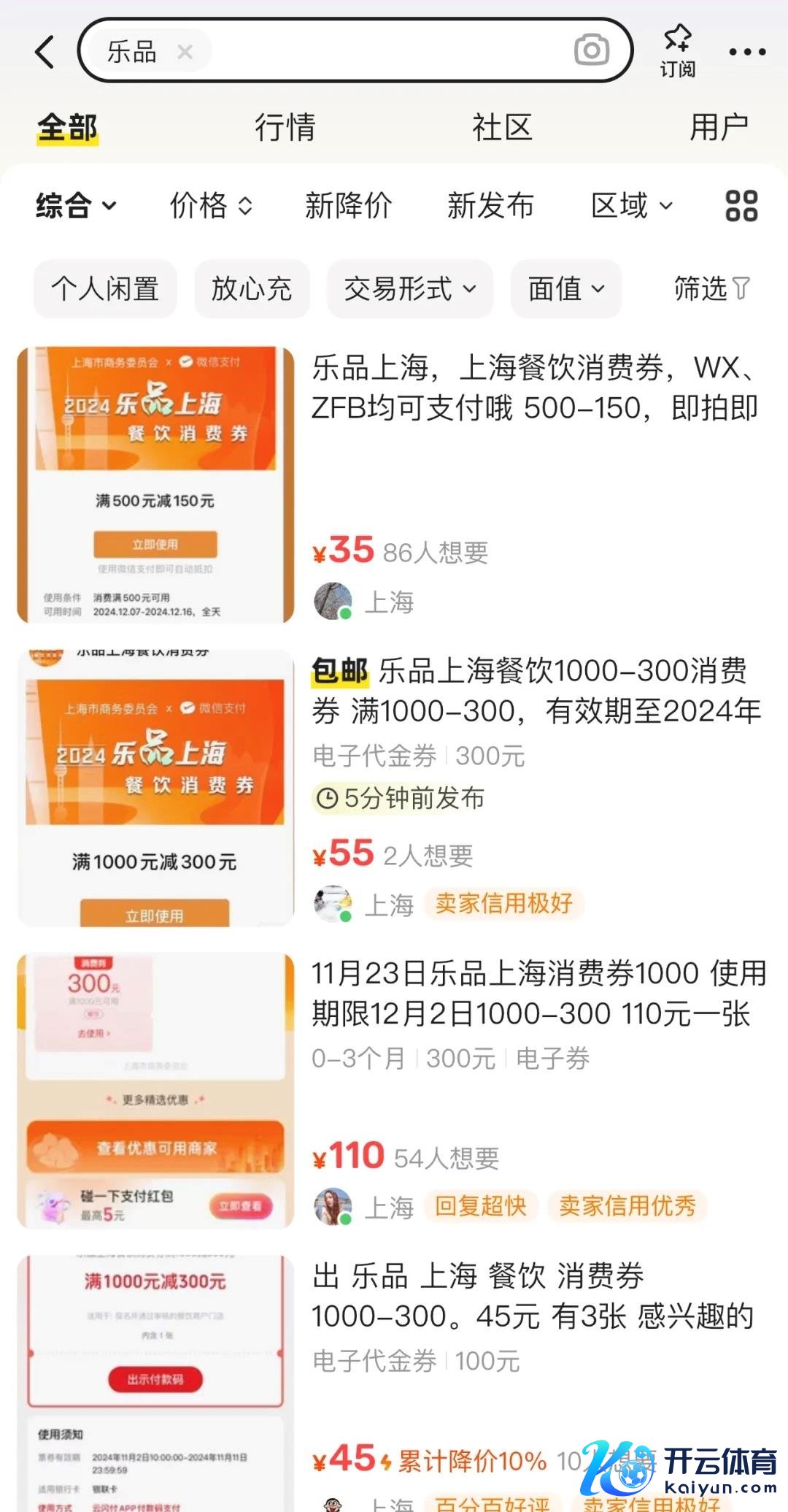Show 新降价 listings
788x1512 pixels.
point(348,206)
